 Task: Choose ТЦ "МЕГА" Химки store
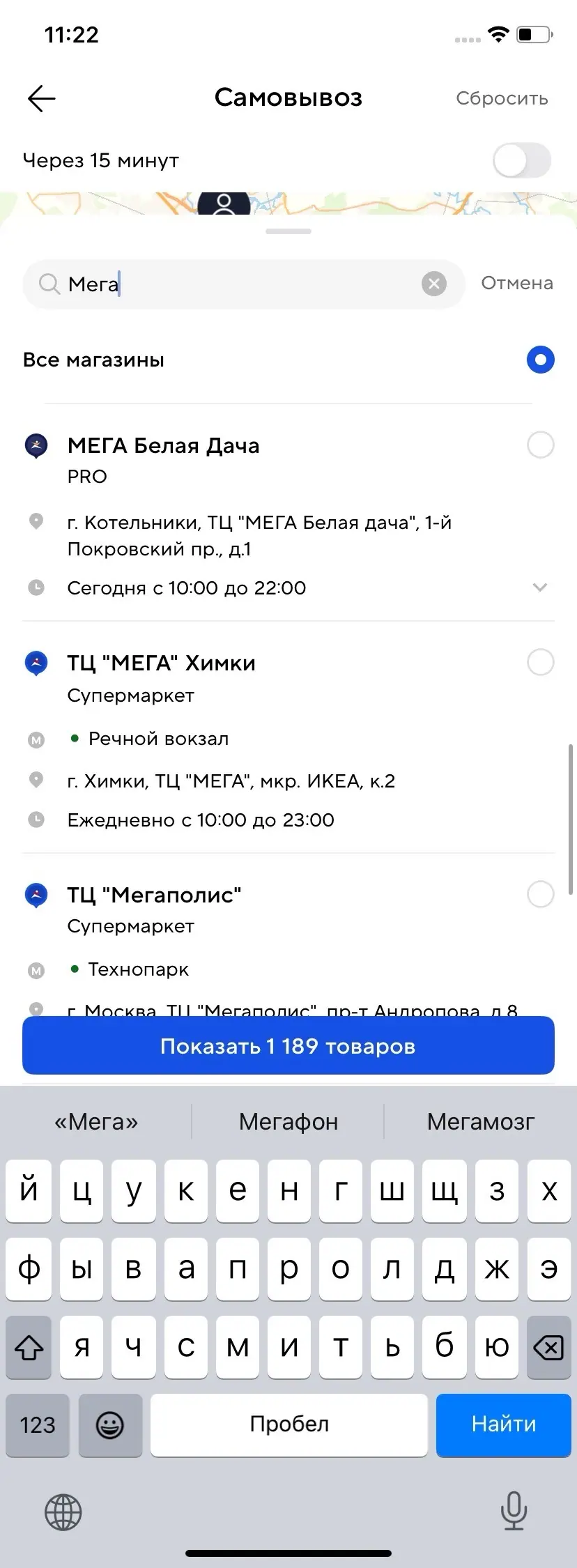click(540, 662)
